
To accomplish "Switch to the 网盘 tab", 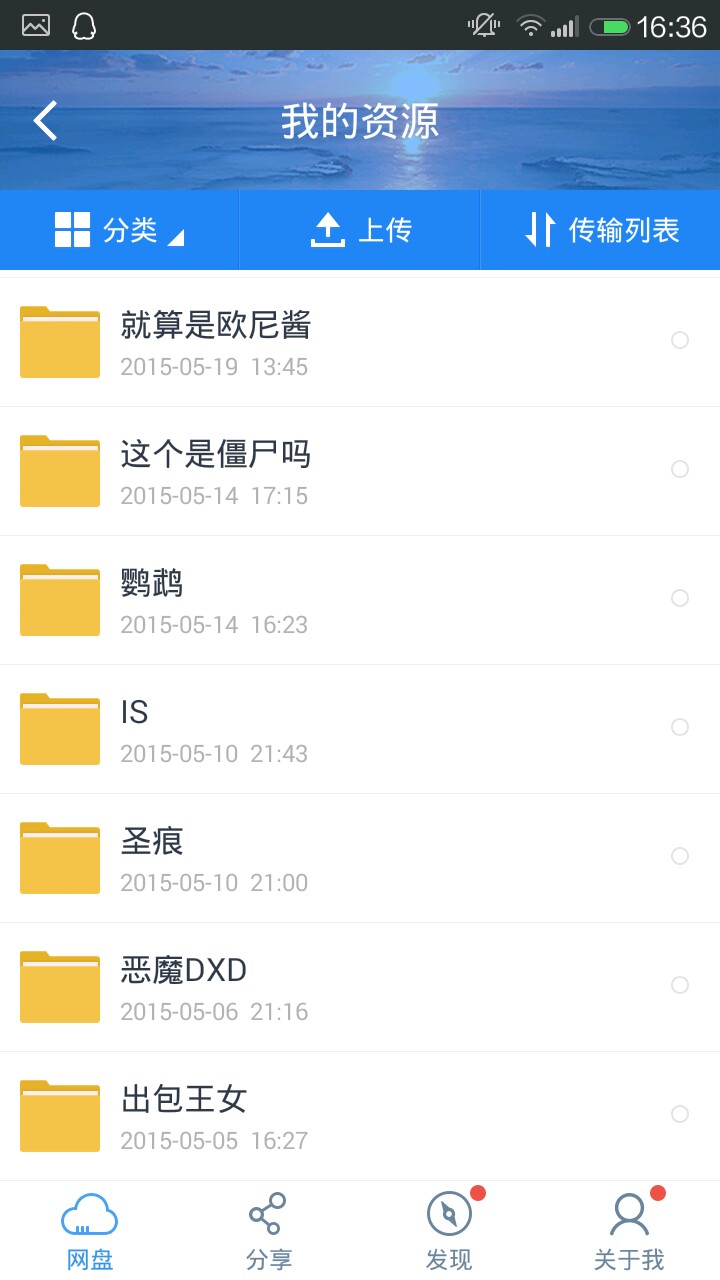I will [90, 1231].
